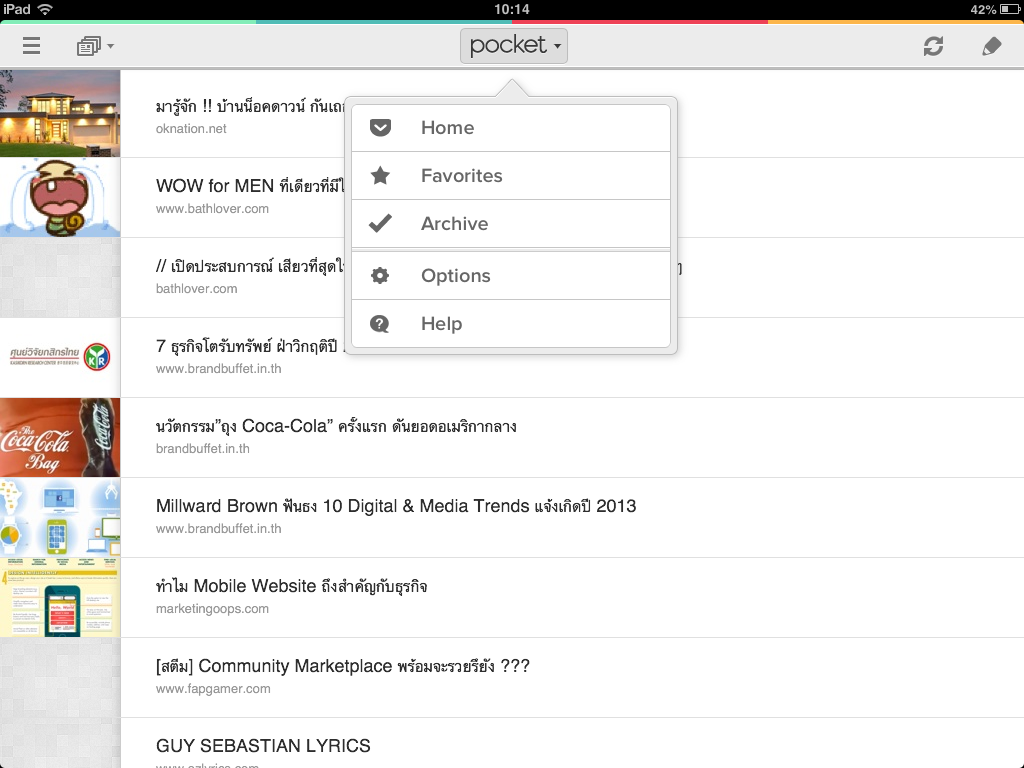Select Home from the menu

[510, 128]
